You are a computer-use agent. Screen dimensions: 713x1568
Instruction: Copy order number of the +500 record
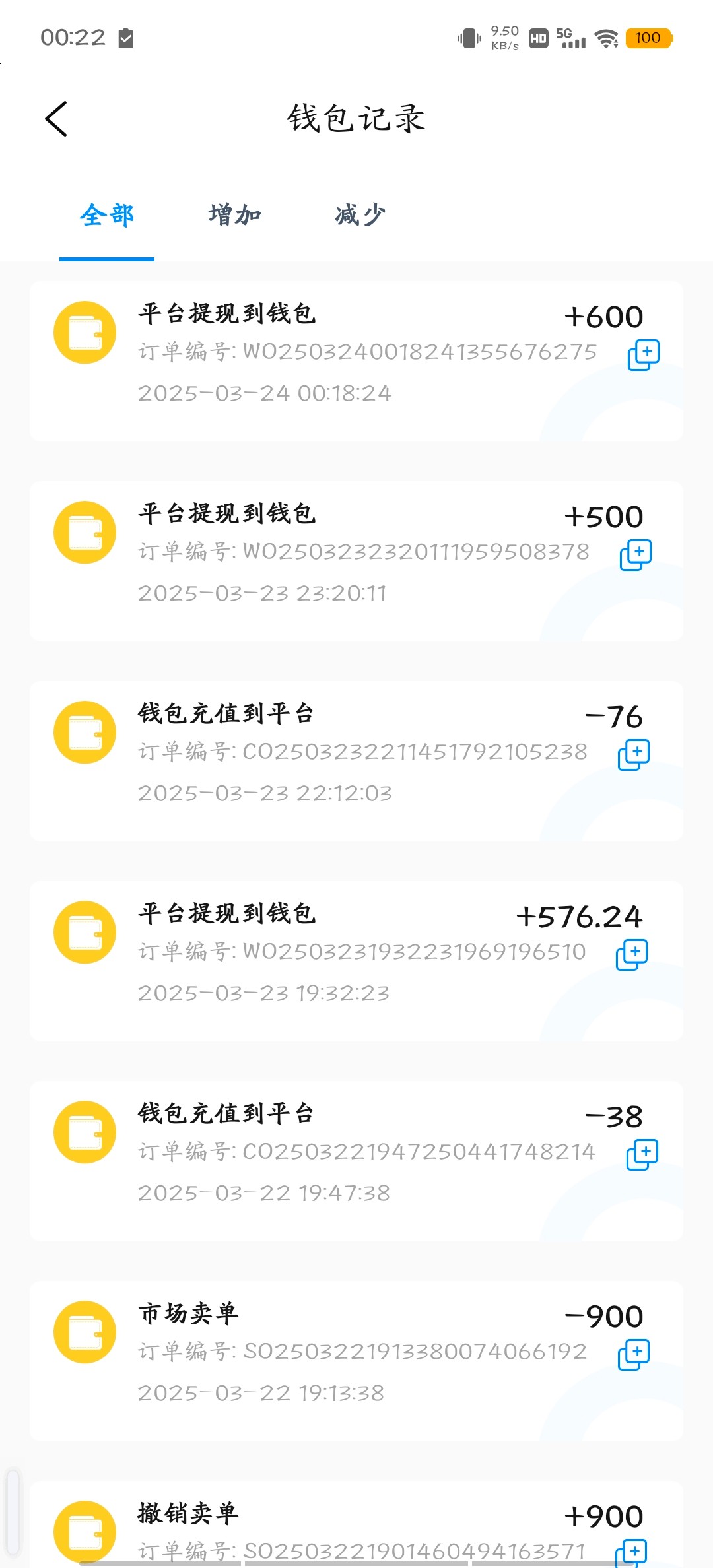coord(635,555)
